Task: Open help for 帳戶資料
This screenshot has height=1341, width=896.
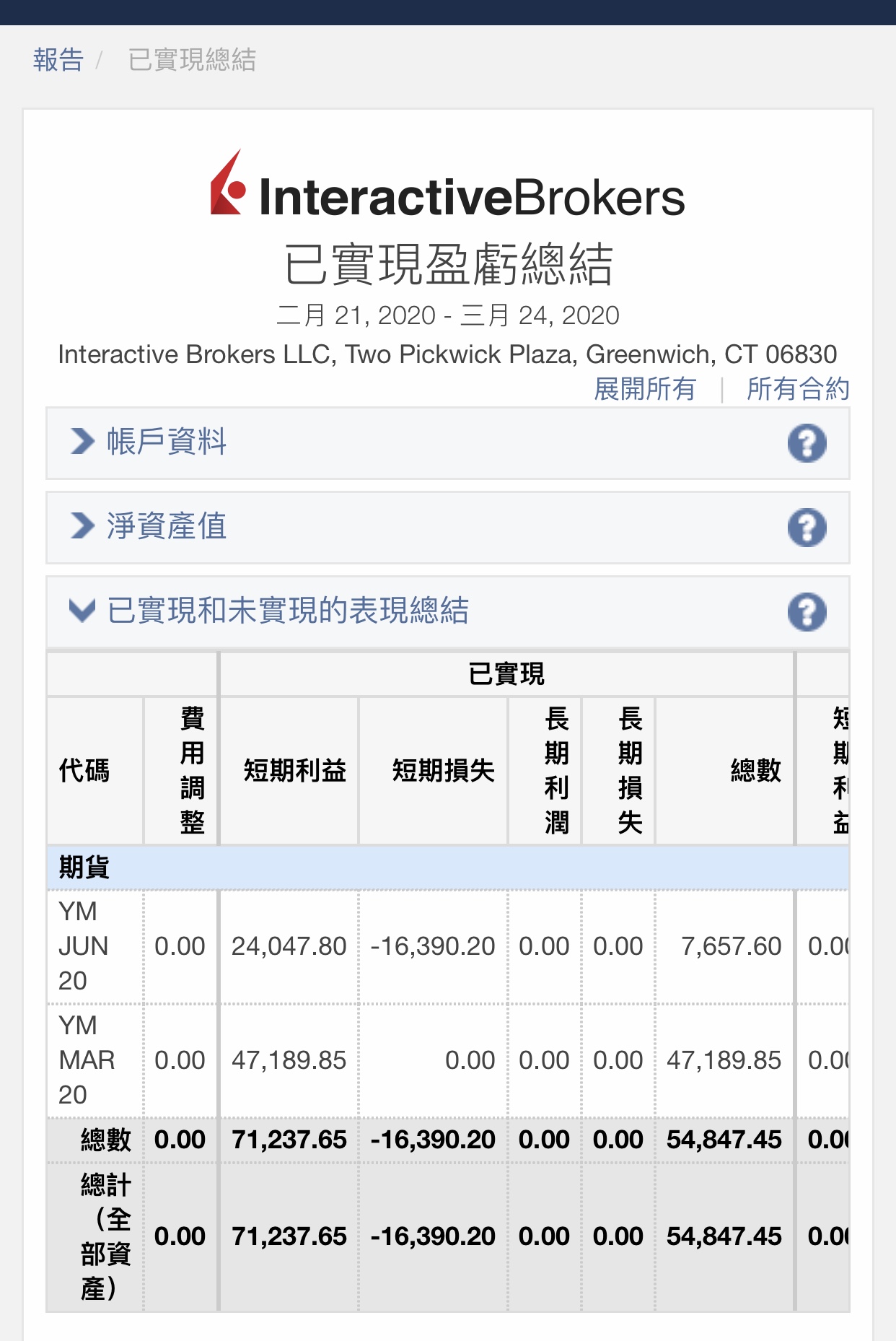Action: tap(807, 443)
